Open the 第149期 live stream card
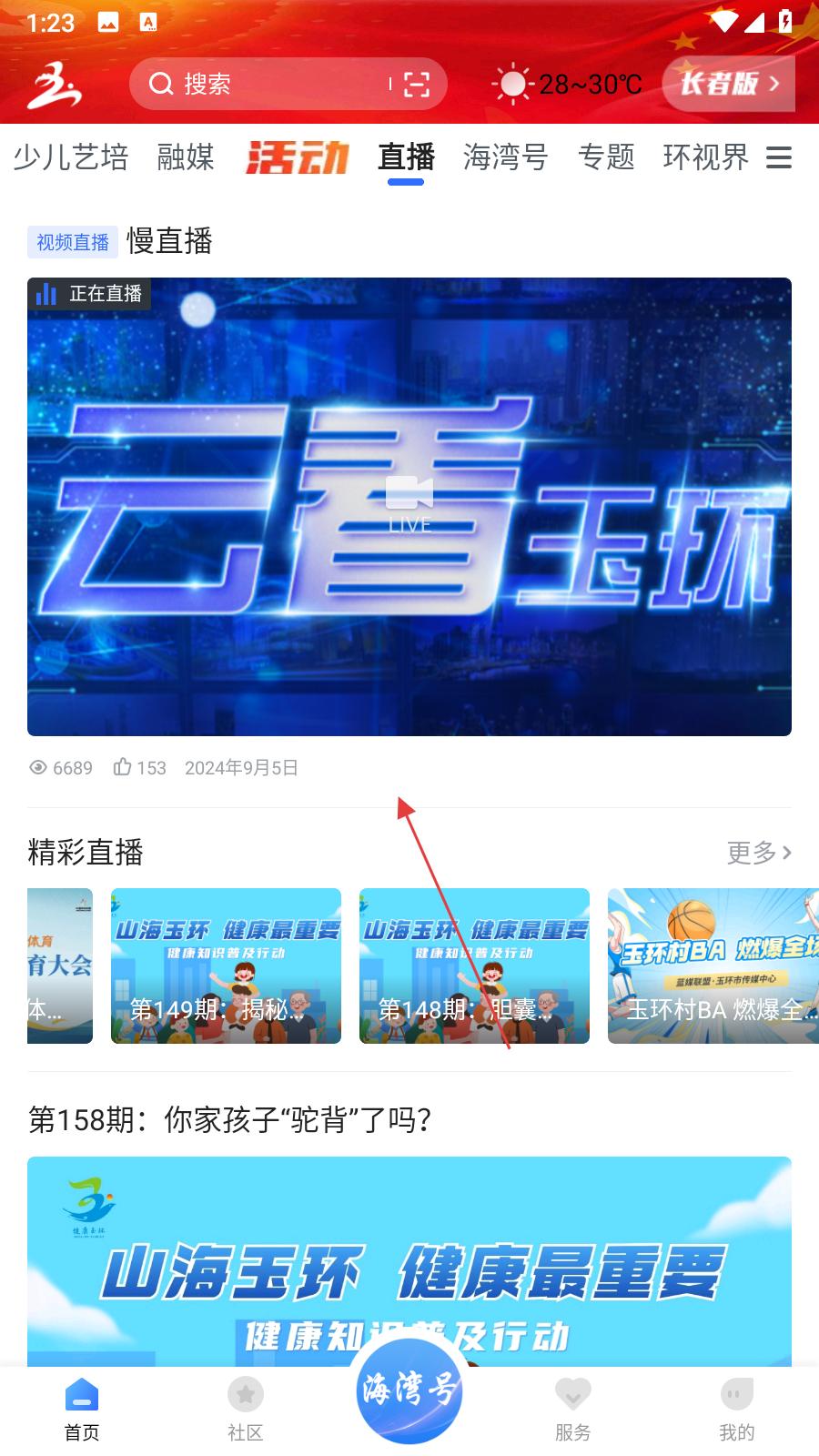819x1456 pixels. pos(226,966)
